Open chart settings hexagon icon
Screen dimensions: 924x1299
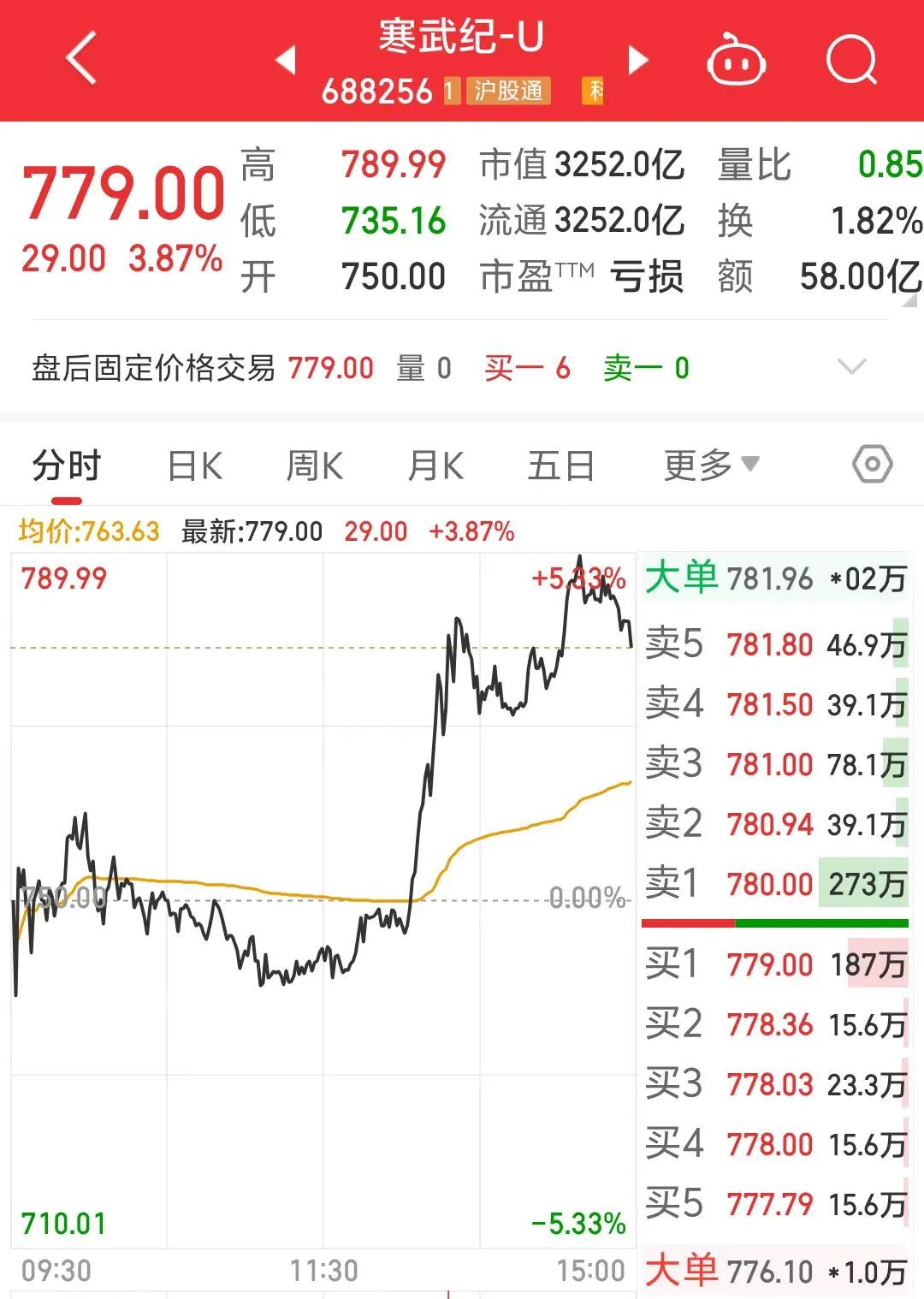click(872, 465)
